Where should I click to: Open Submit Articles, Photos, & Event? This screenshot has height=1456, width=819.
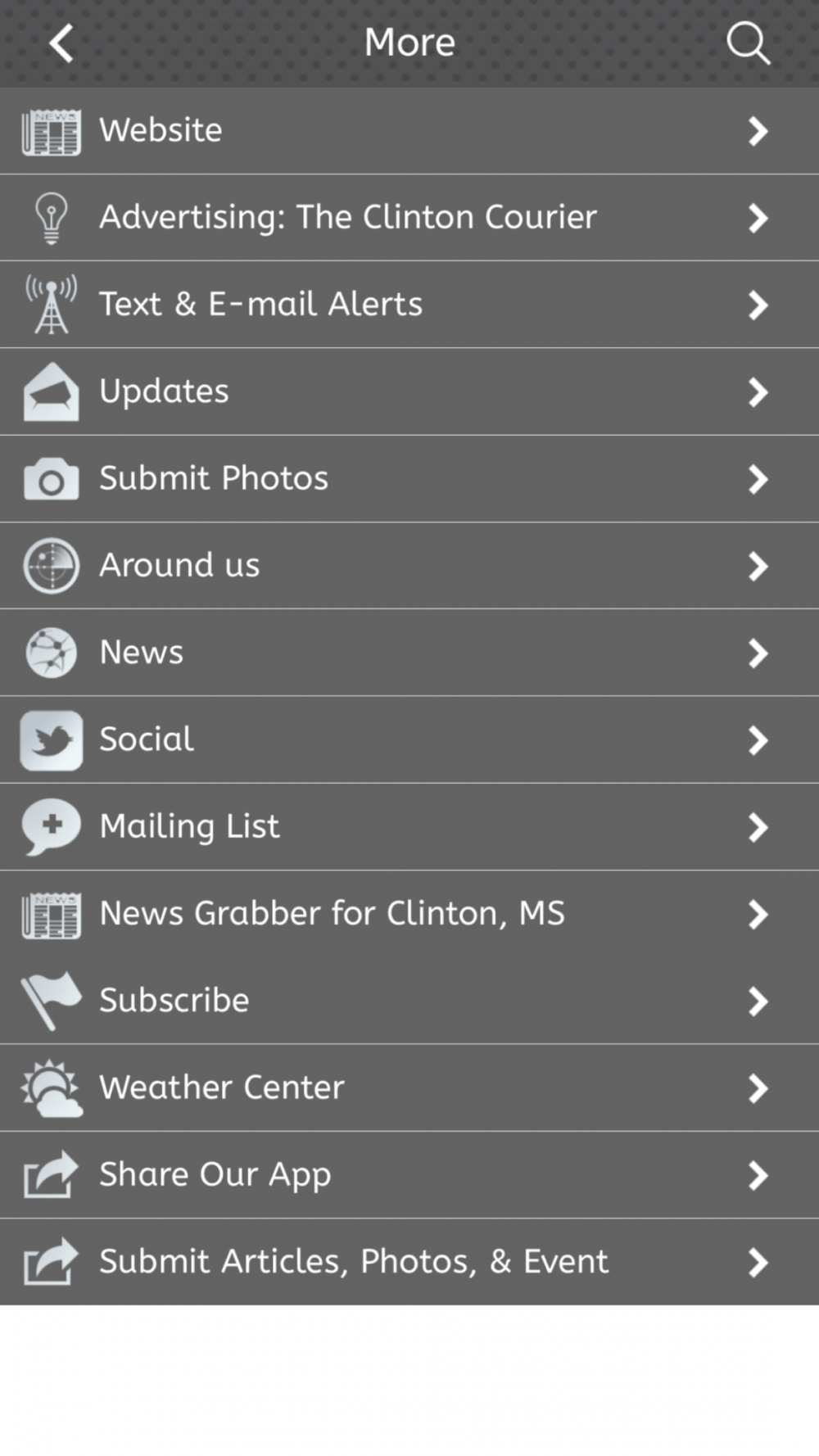click(409, 1262)
